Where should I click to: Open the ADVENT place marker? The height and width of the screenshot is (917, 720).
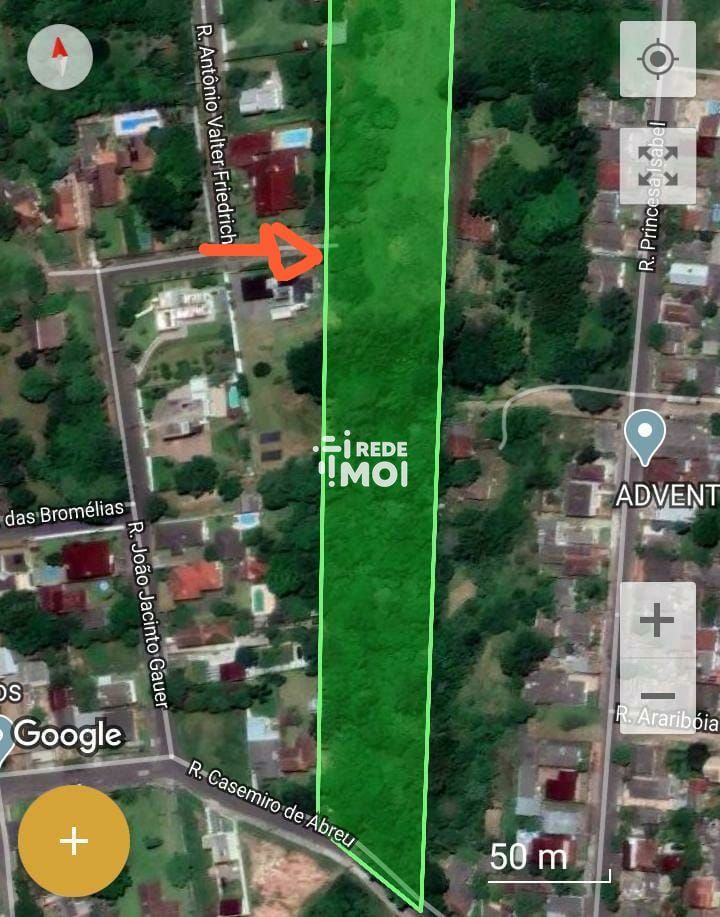point(645,438)
